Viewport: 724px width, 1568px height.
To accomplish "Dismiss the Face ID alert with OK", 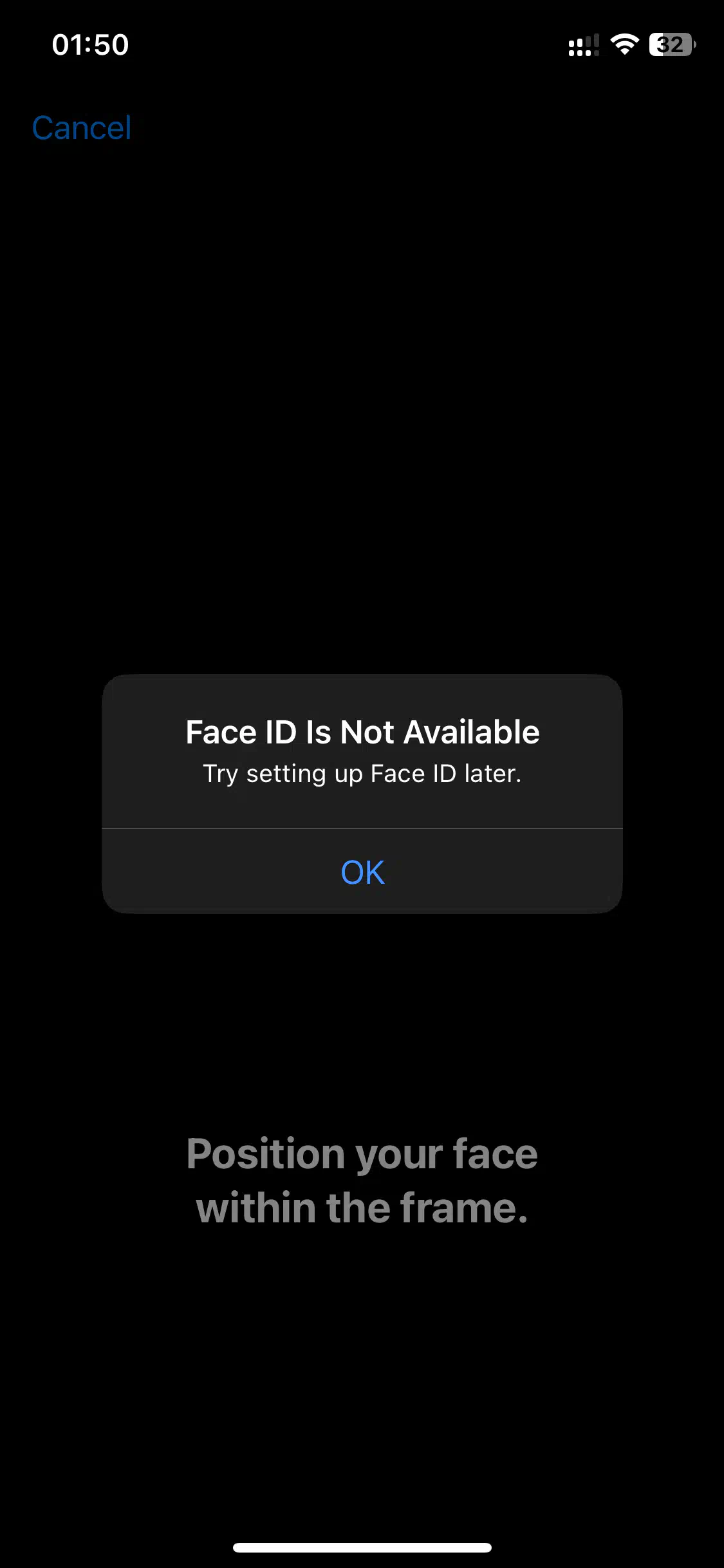I will [362, 872].
